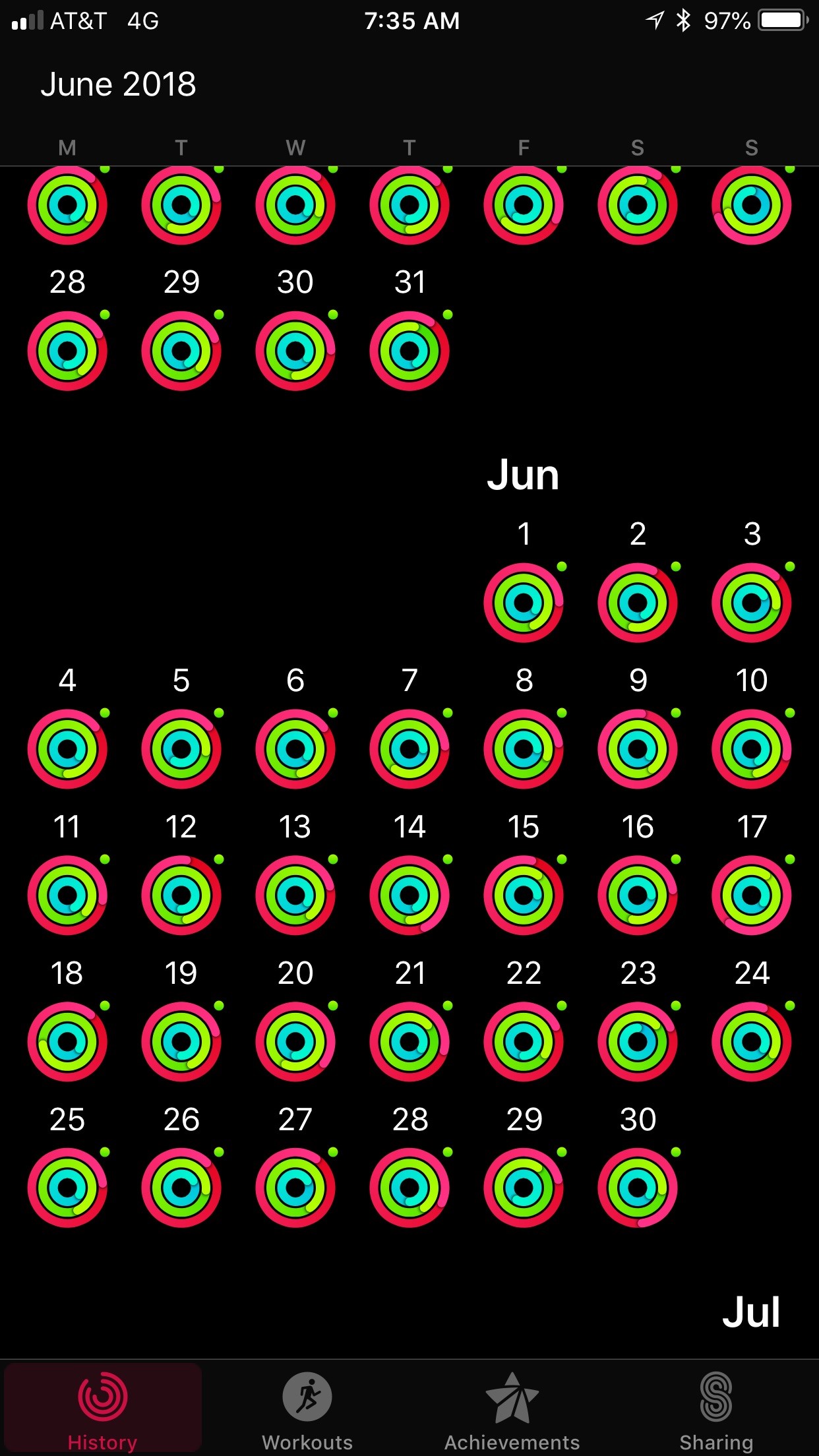Open activity summary for June 25
Screen dimensions: 819x1456
pos(67,1188)
